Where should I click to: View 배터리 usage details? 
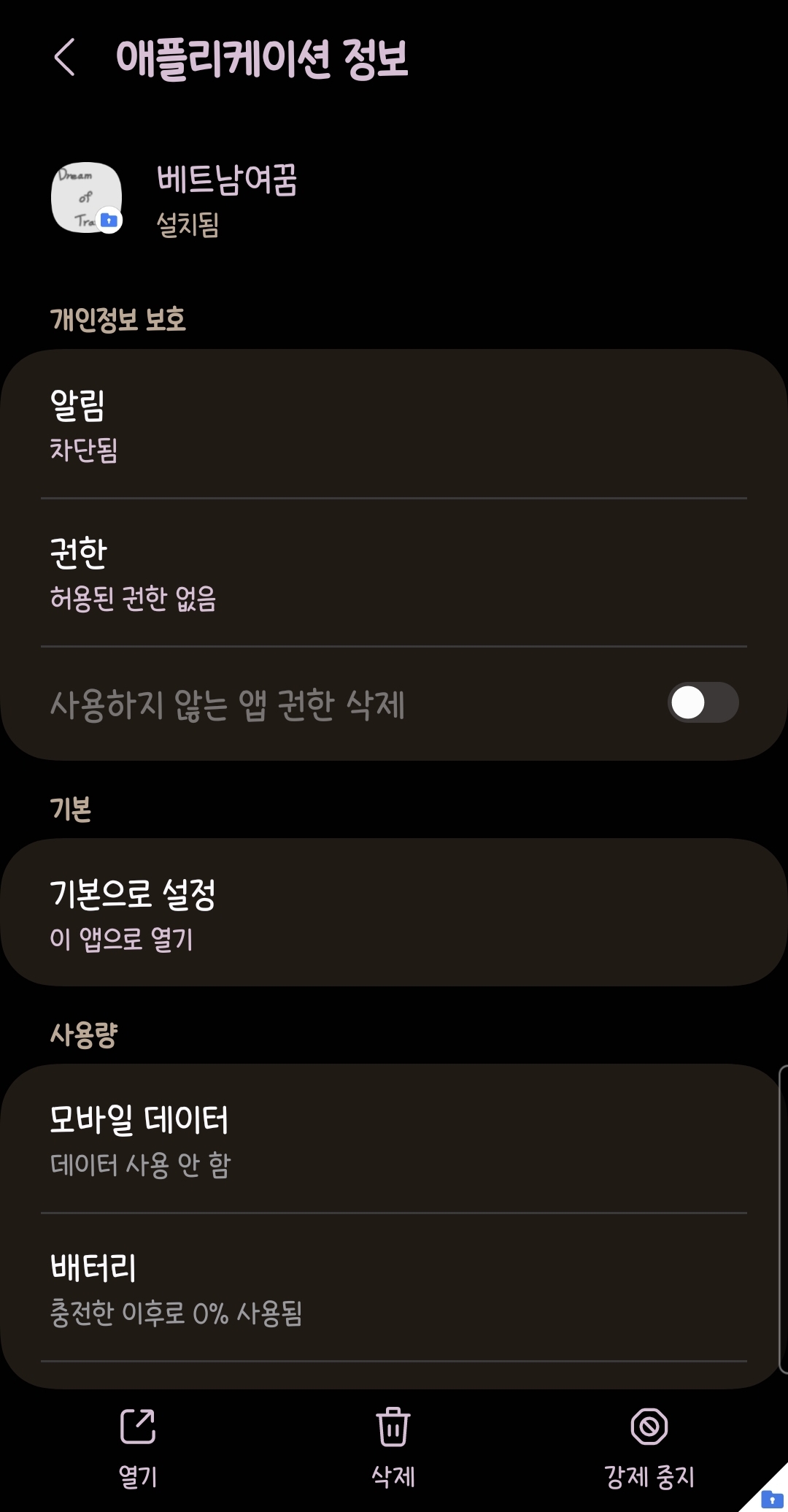pos(394,1288)
